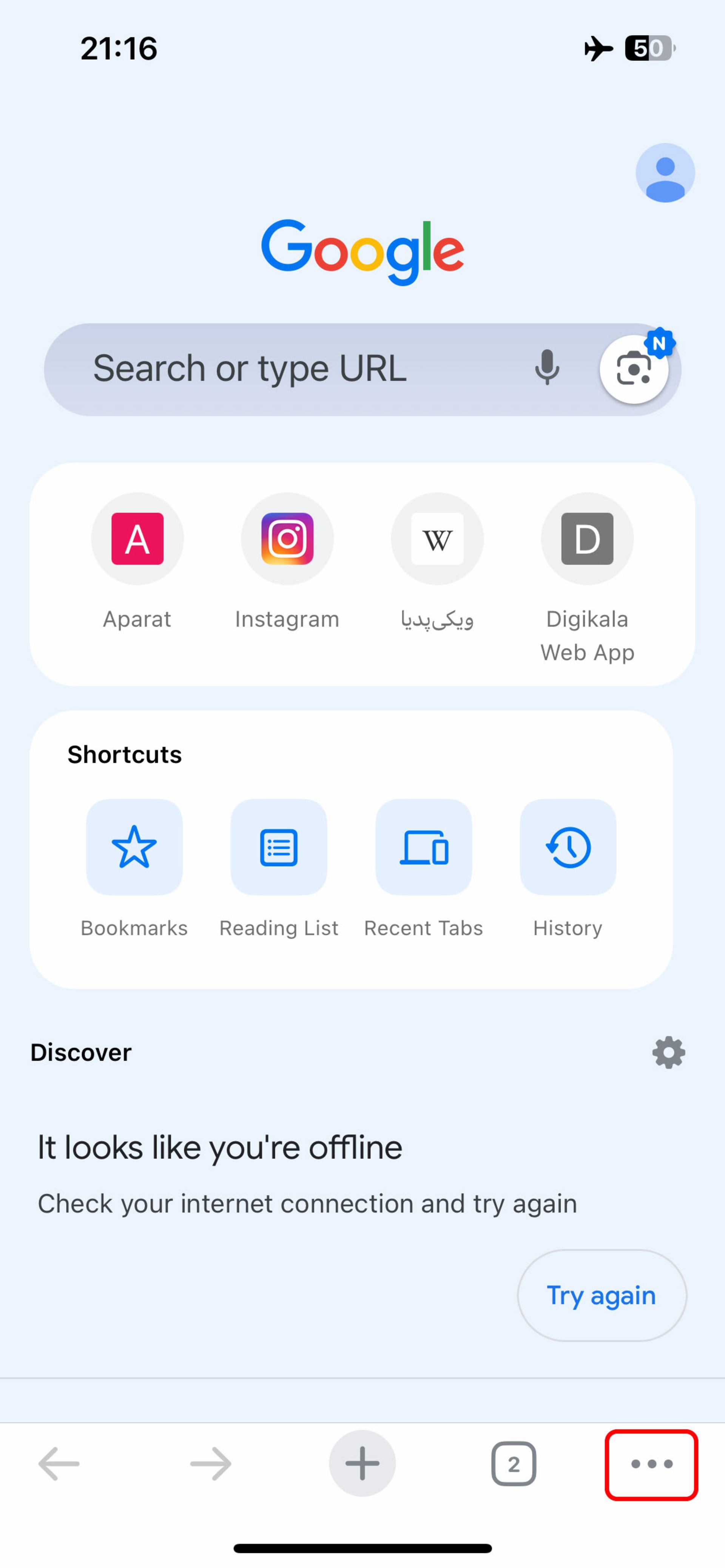The height and width of the screenshot is (1568, 725).
Task: Open the Aparat shortcut
Action: pos(137,539)
